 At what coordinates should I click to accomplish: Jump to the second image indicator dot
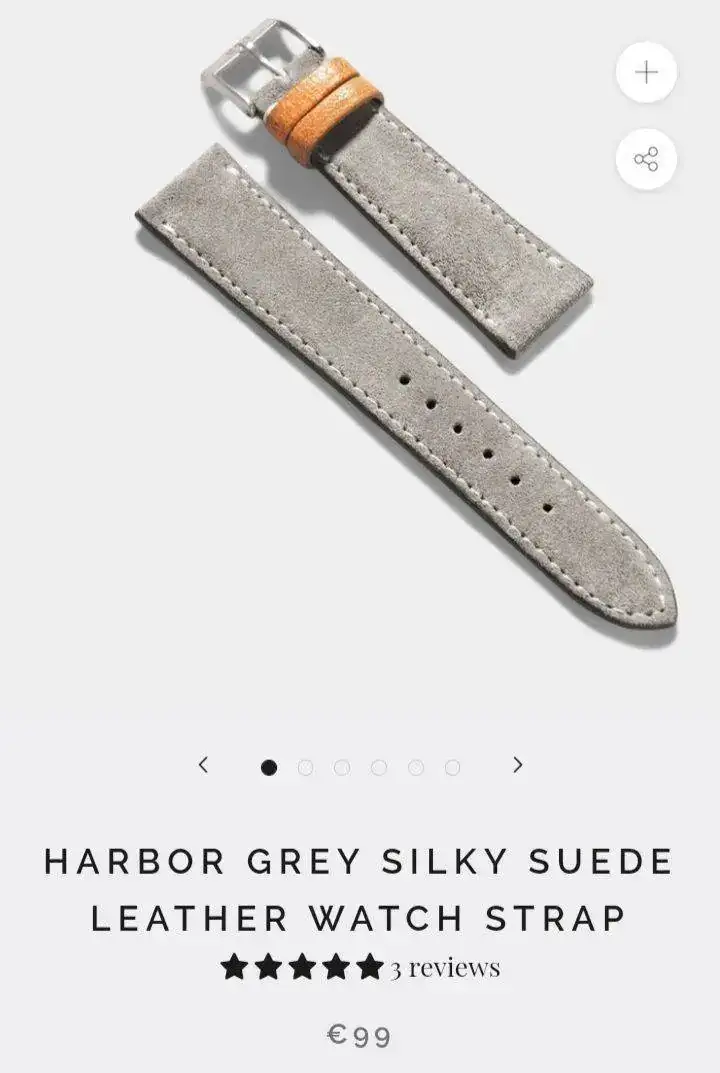(305, 767)
